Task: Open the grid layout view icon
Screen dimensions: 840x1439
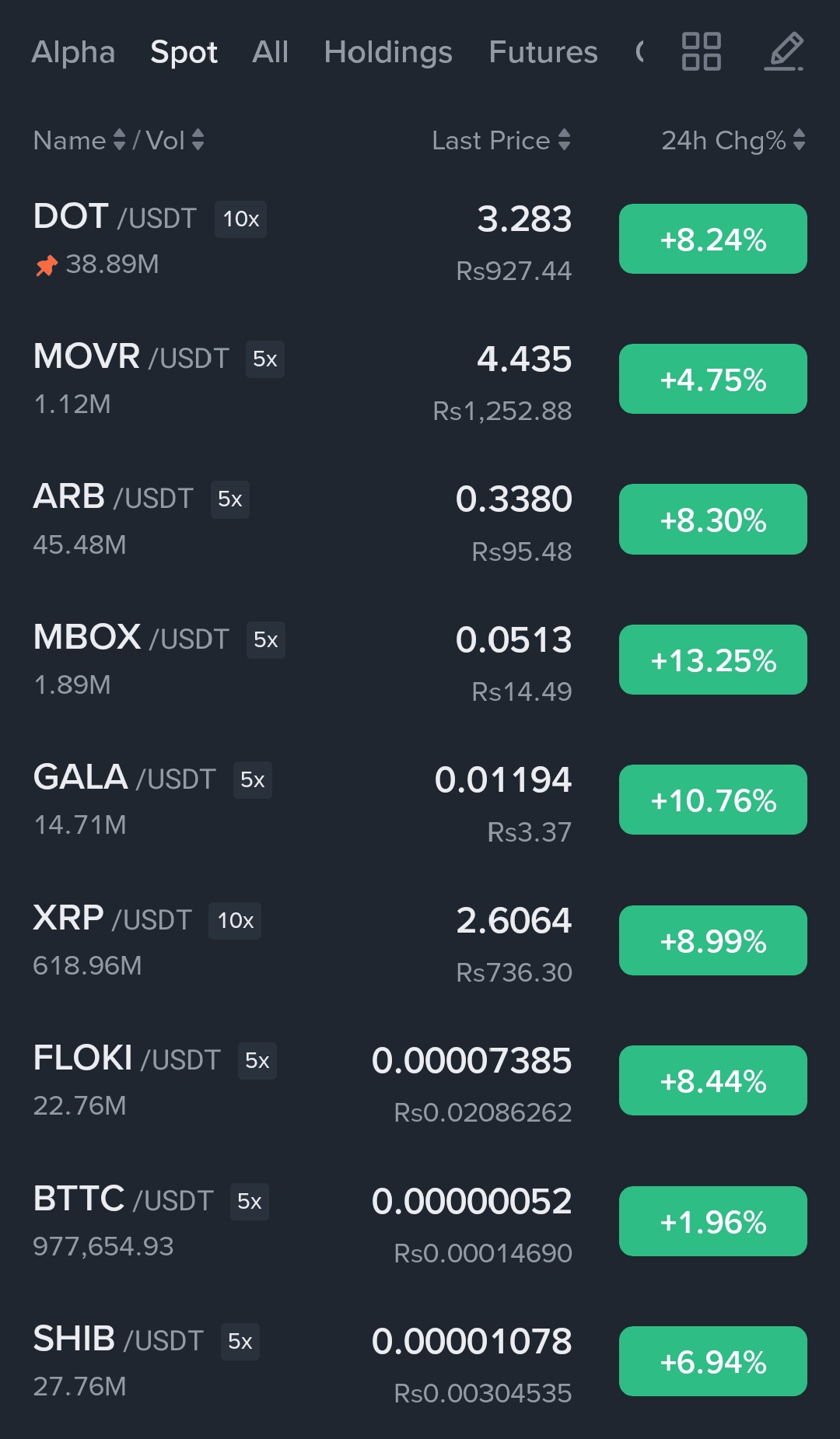Action: tap(701, 51)
